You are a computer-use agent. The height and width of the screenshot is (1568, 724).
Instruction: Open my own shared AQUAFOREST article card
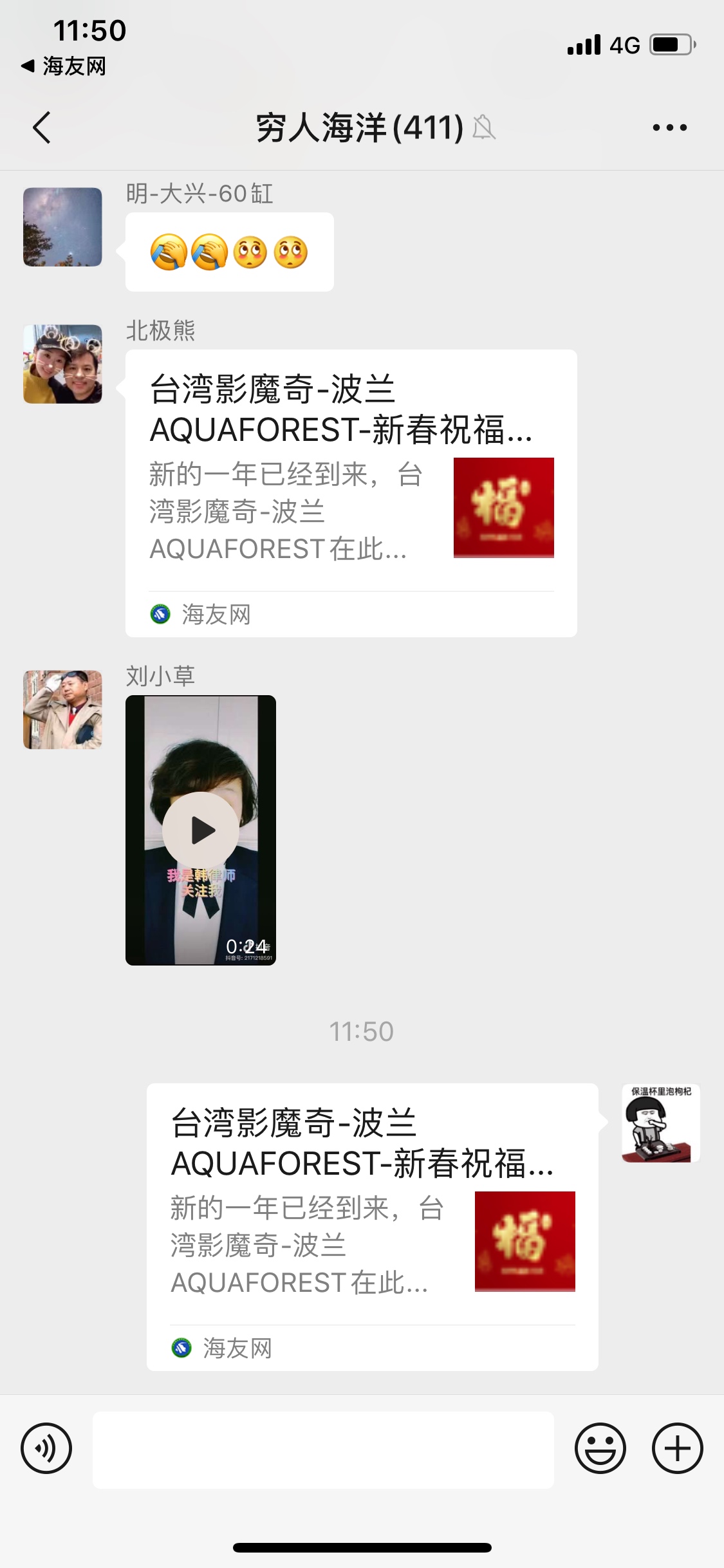click(x=372, y=1227)
